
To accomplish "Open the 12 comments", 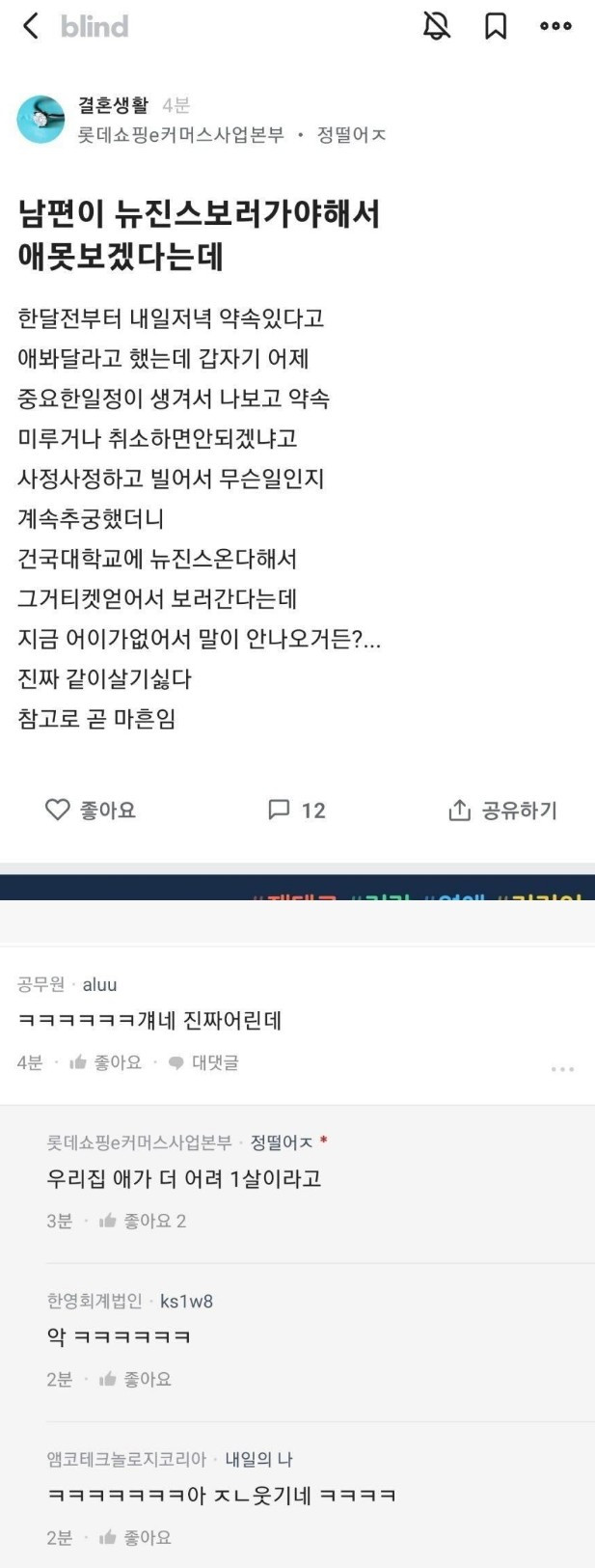I will pyautogui.click(x=297, y=810).
